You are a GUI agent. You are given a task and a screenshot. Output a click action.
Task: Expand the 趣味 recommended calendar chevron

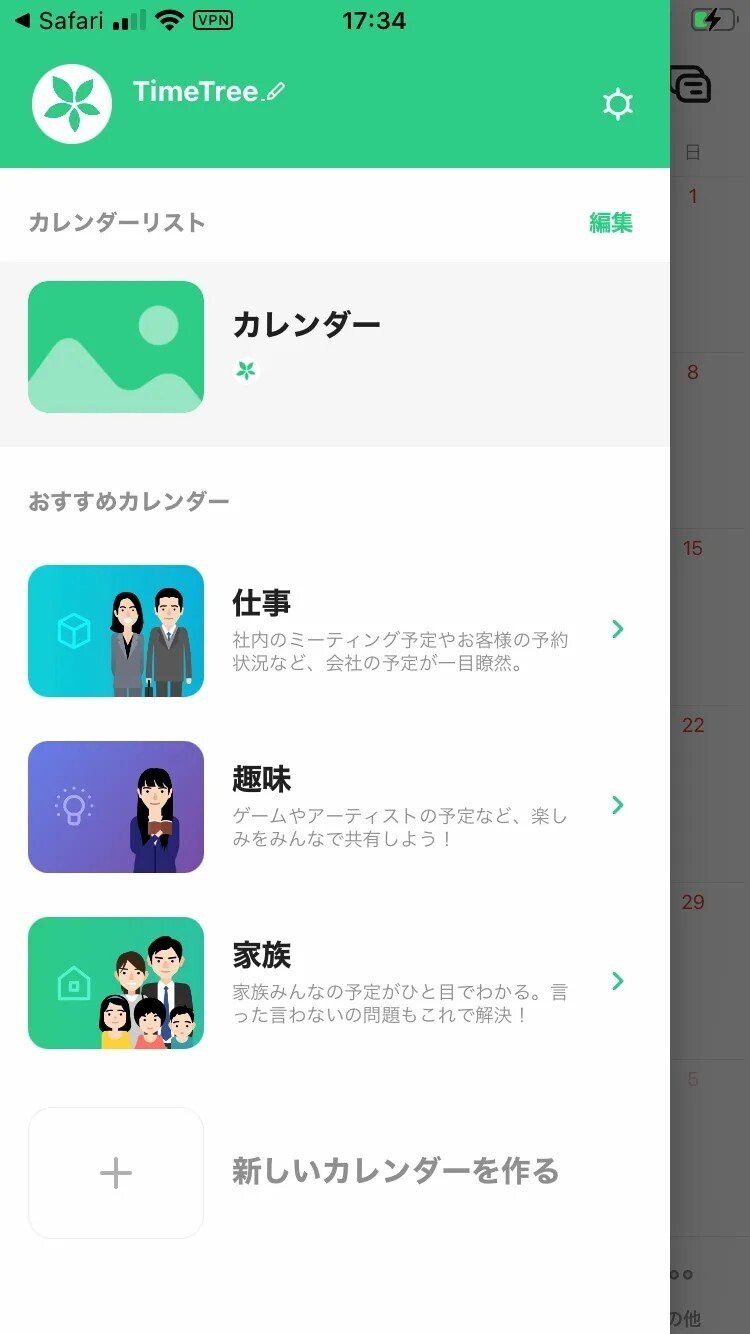(x=618, y=806)
